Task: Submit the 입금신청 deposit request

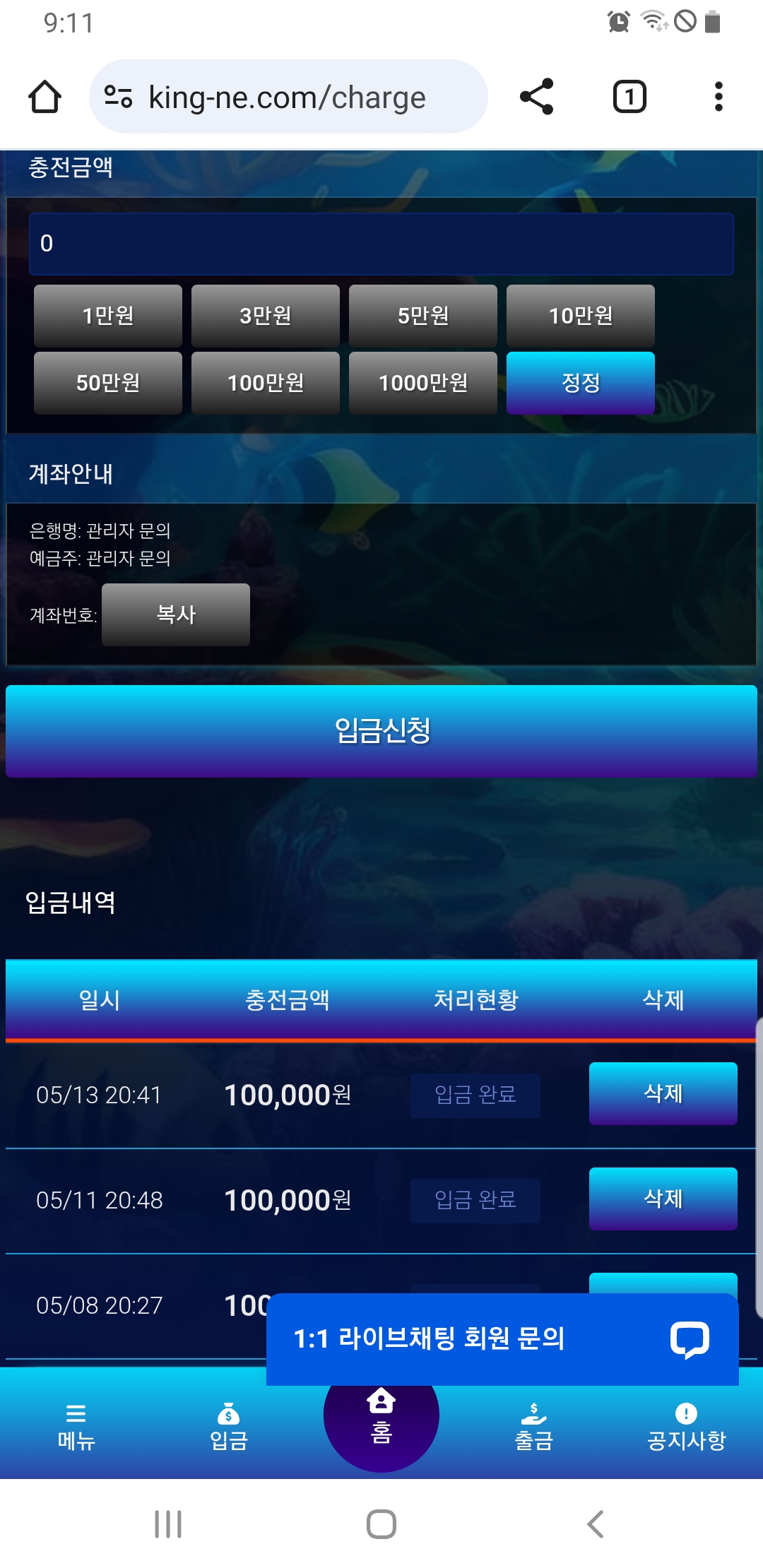Action: click(381, 731)
